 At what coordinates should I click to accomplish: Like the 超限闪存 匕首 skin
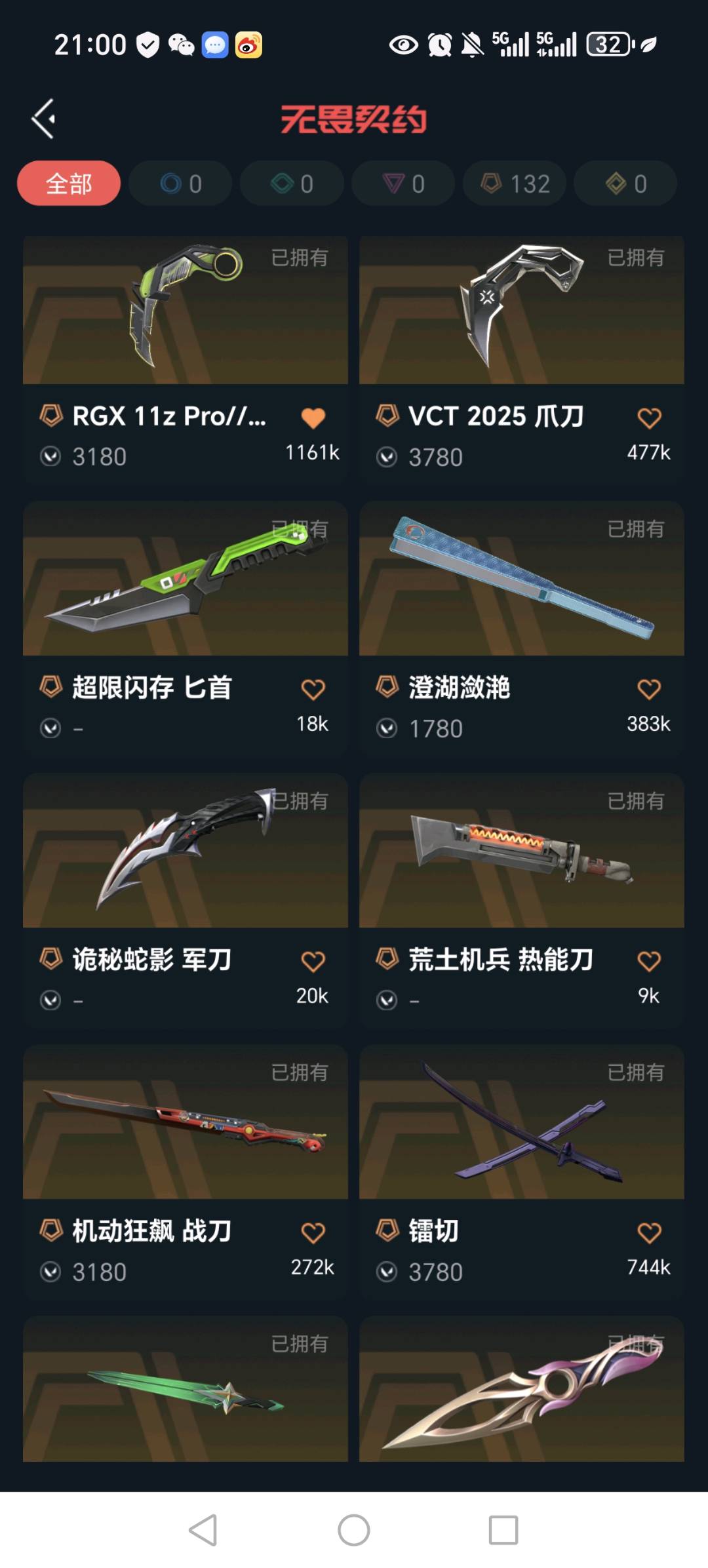[313, 689]
